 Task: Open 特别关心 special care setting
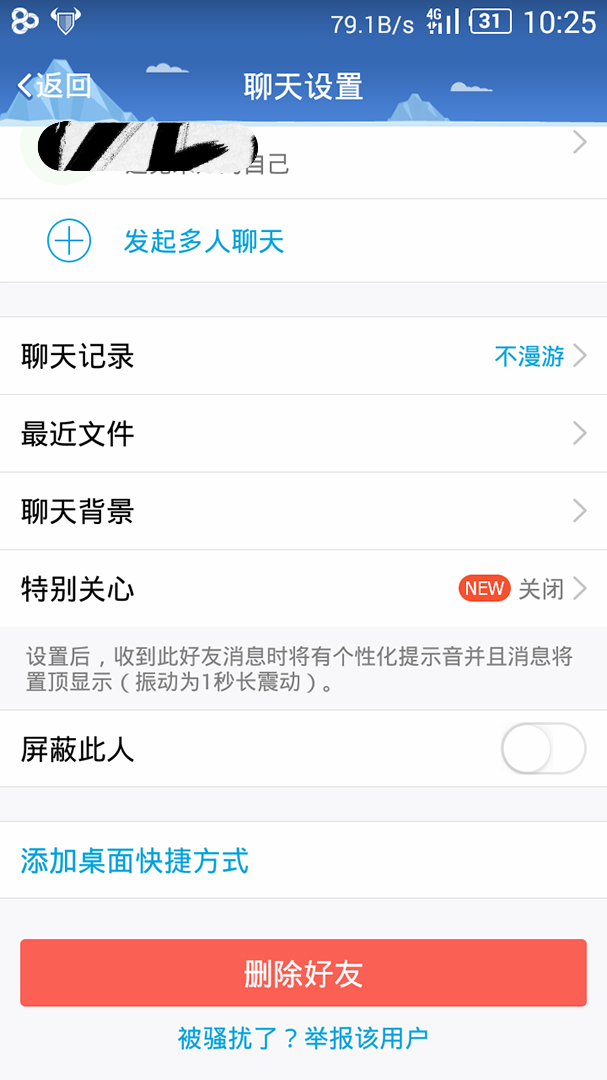303,589
